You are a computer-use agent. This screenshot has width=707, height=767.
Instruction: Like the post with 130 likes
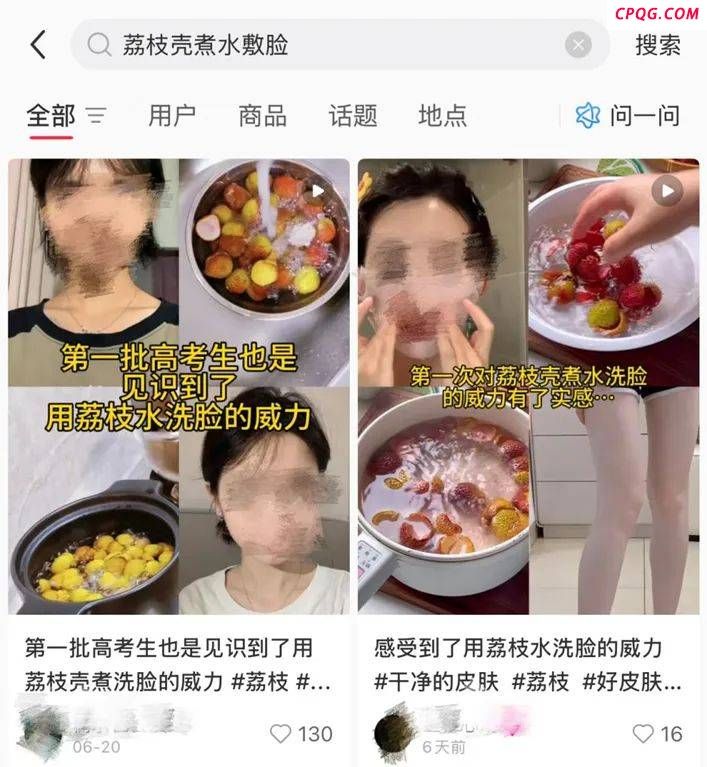click(x=283, y=733)
